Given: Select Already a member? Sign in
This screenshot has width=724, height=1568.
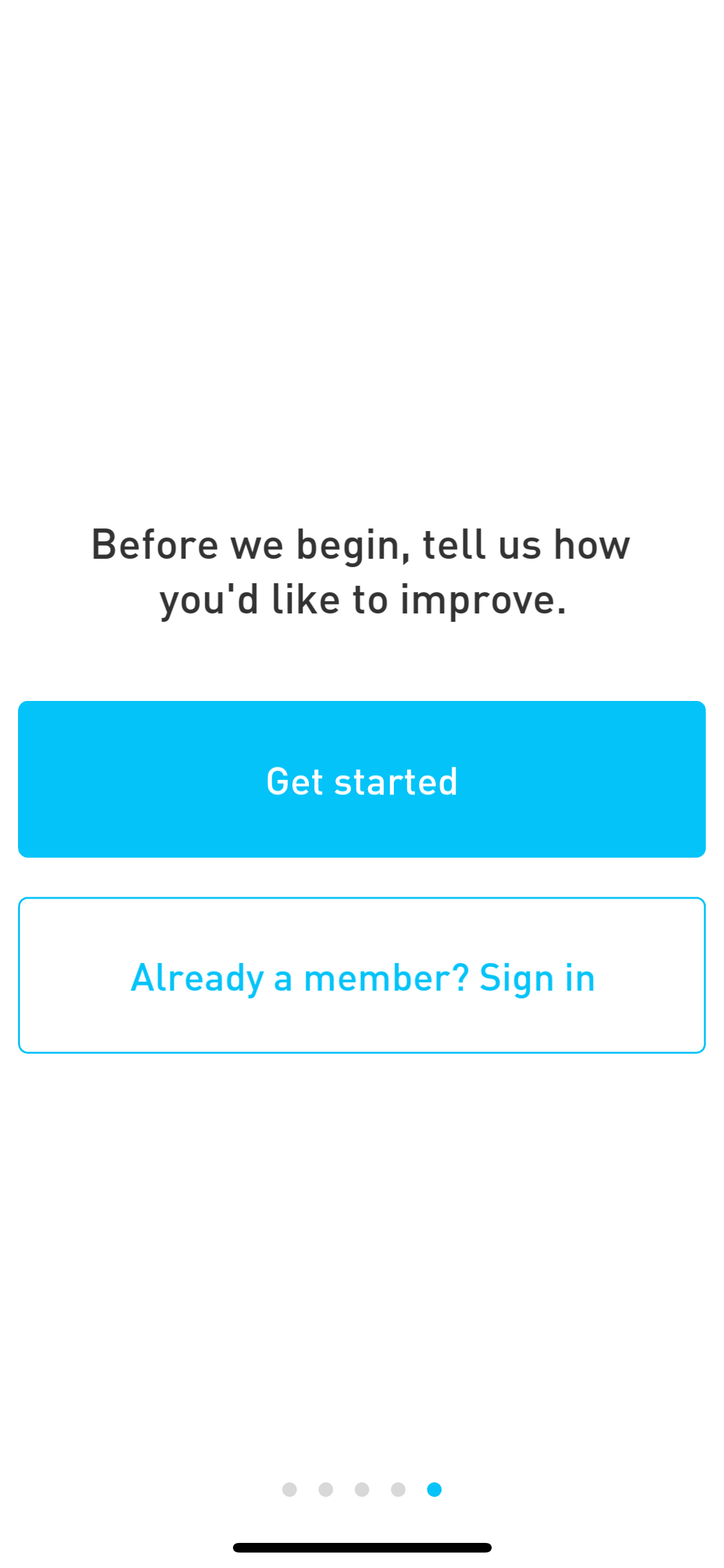Looking at the screenshot, I should (x=362, y=975).
